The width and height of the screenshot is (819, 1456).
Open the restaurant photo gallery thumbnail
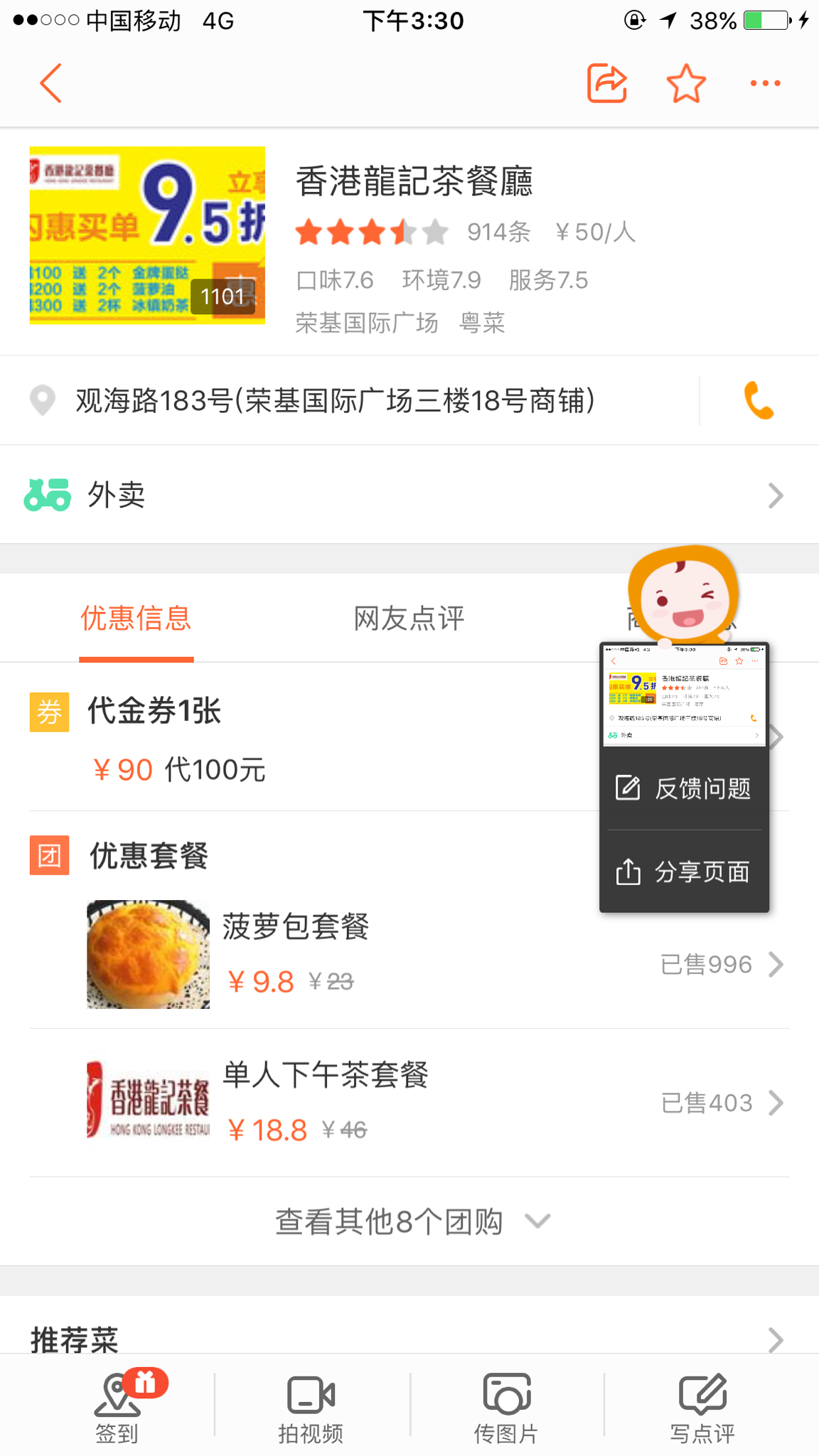pos(147,235)
